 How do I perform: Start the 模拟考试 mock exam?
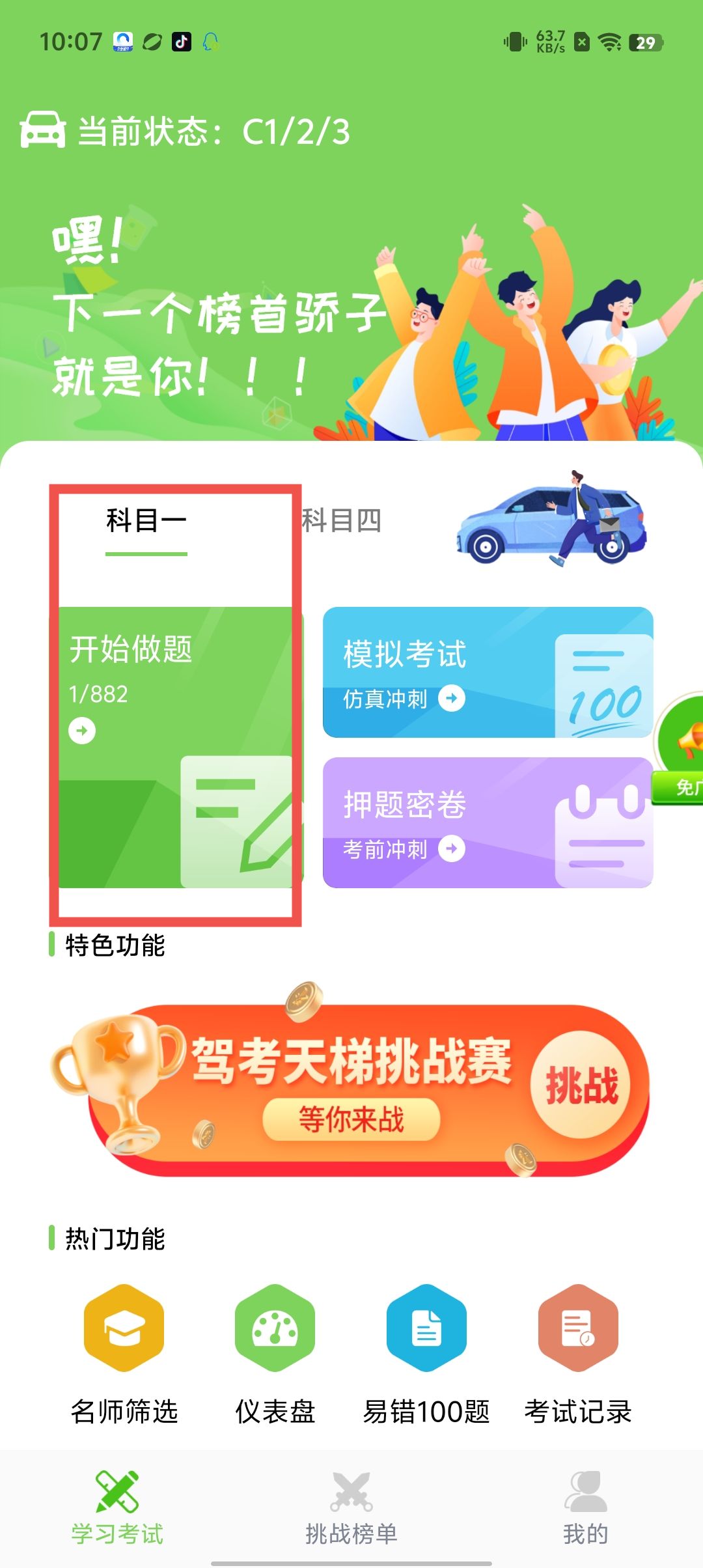coord(487,673)
